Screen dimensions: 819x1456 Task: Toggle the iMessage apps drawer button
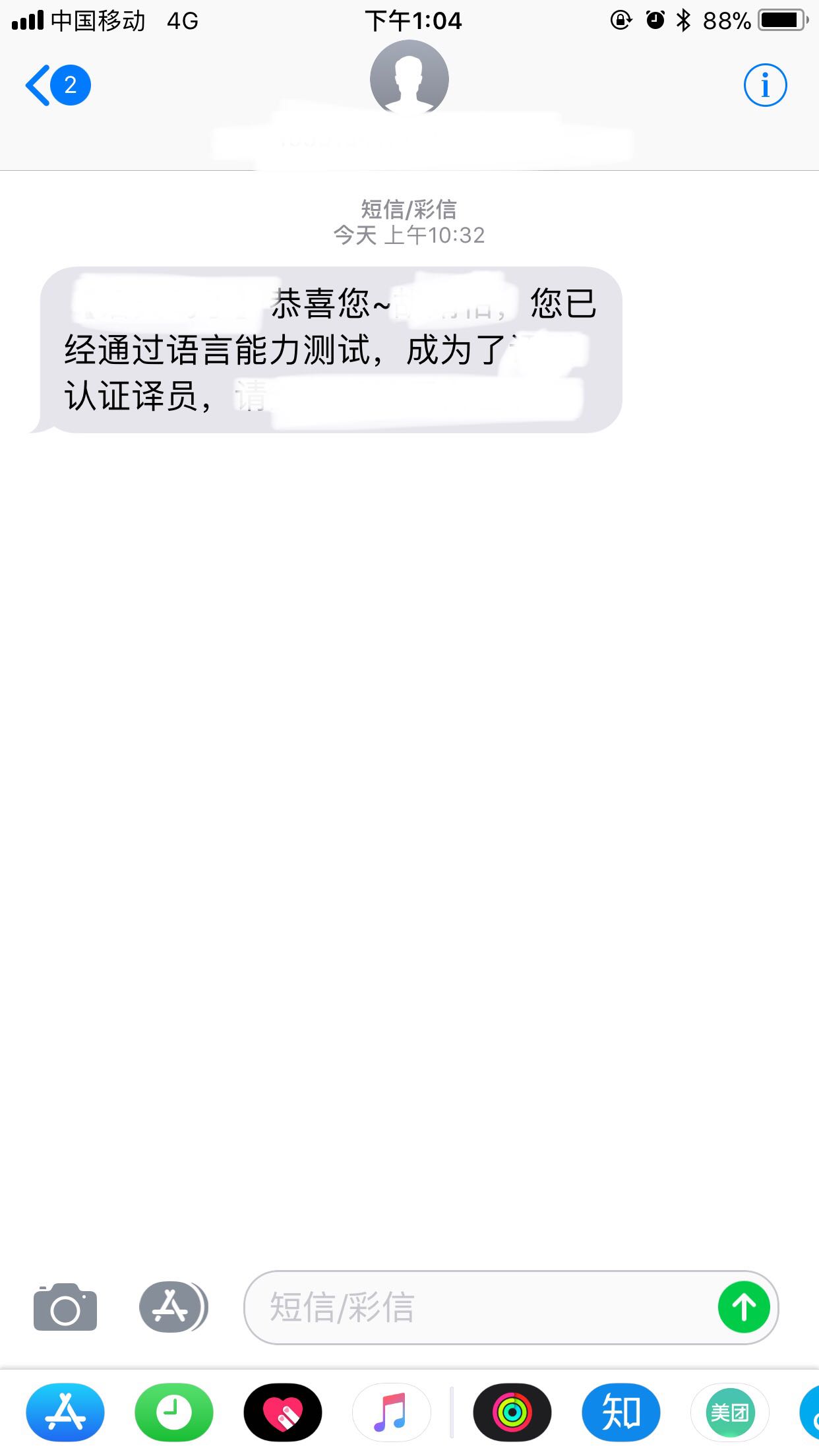[173, 1306]
